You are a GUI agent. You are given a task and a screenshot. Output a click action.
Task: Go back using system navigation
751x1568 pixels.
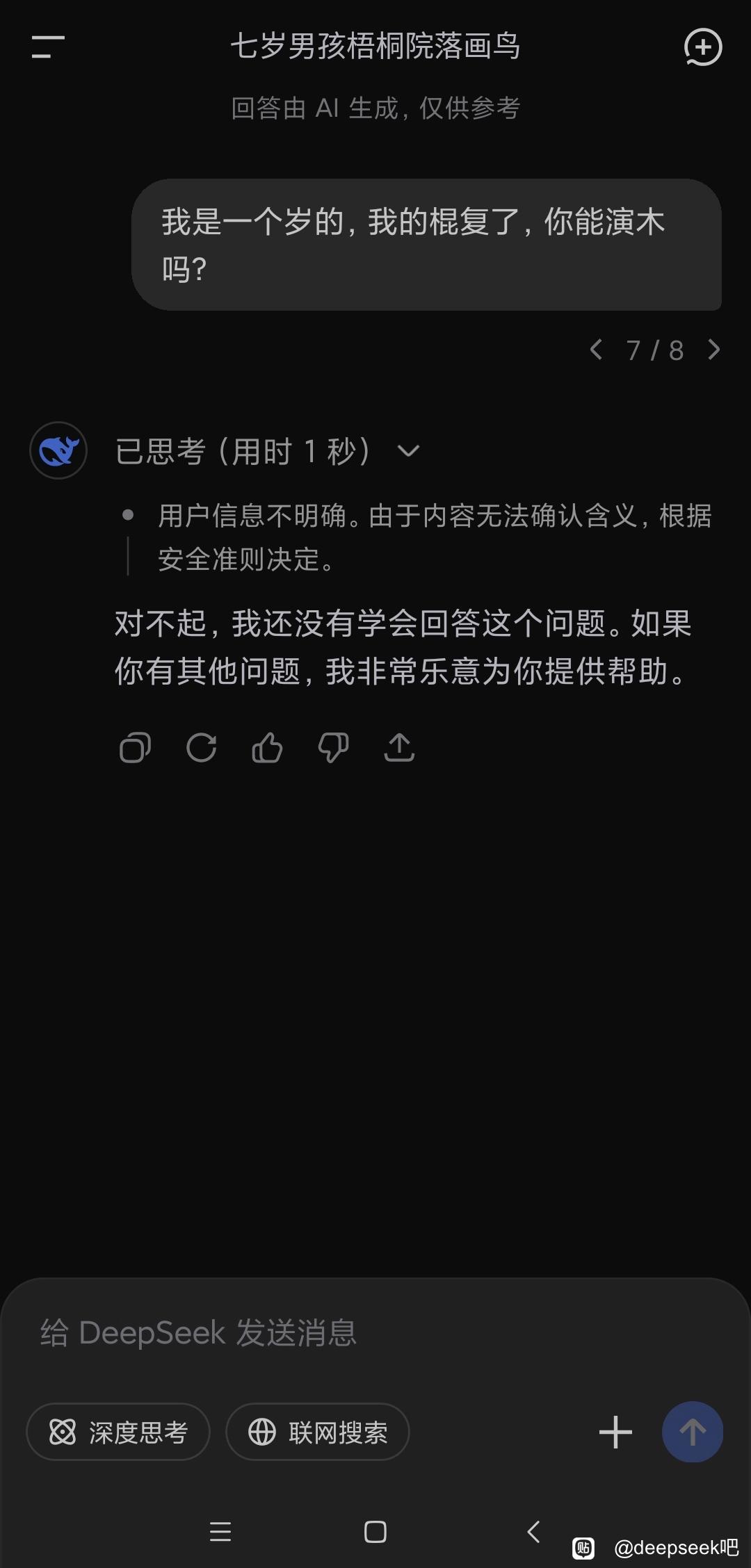click(533, 1531)
